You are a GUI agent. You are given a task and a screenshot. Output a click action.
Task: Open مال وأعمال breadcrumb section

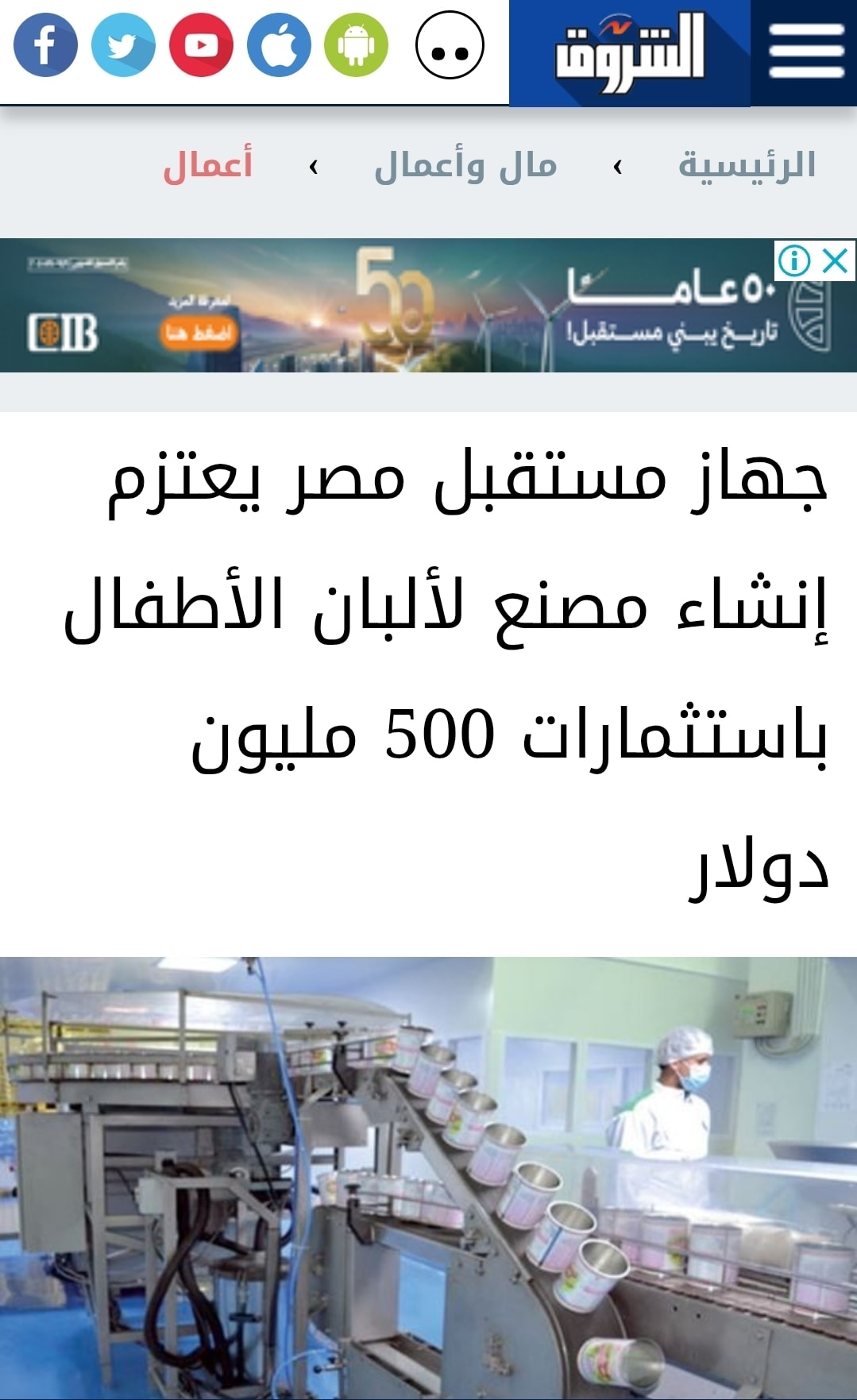[465, 165]
